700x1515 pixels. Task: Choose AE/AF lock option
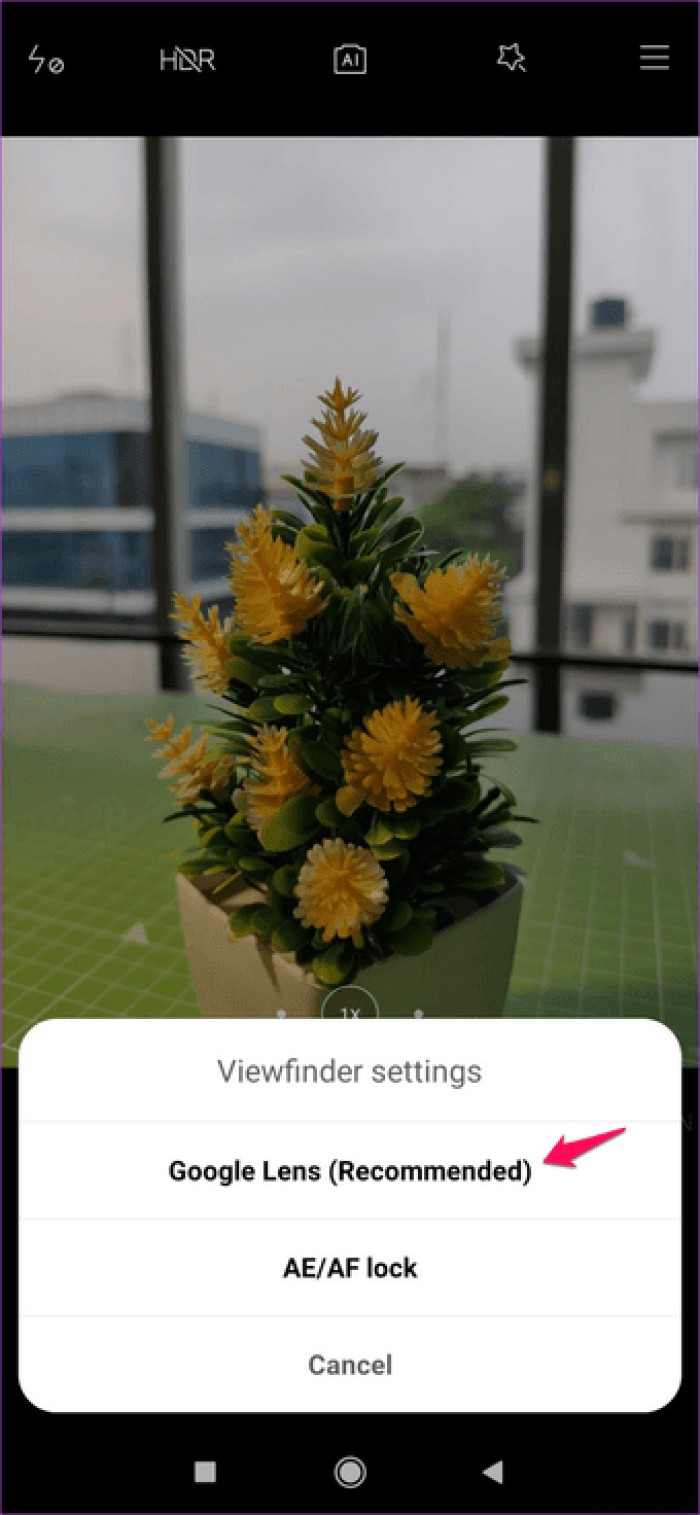click(x=350, y=1268)
